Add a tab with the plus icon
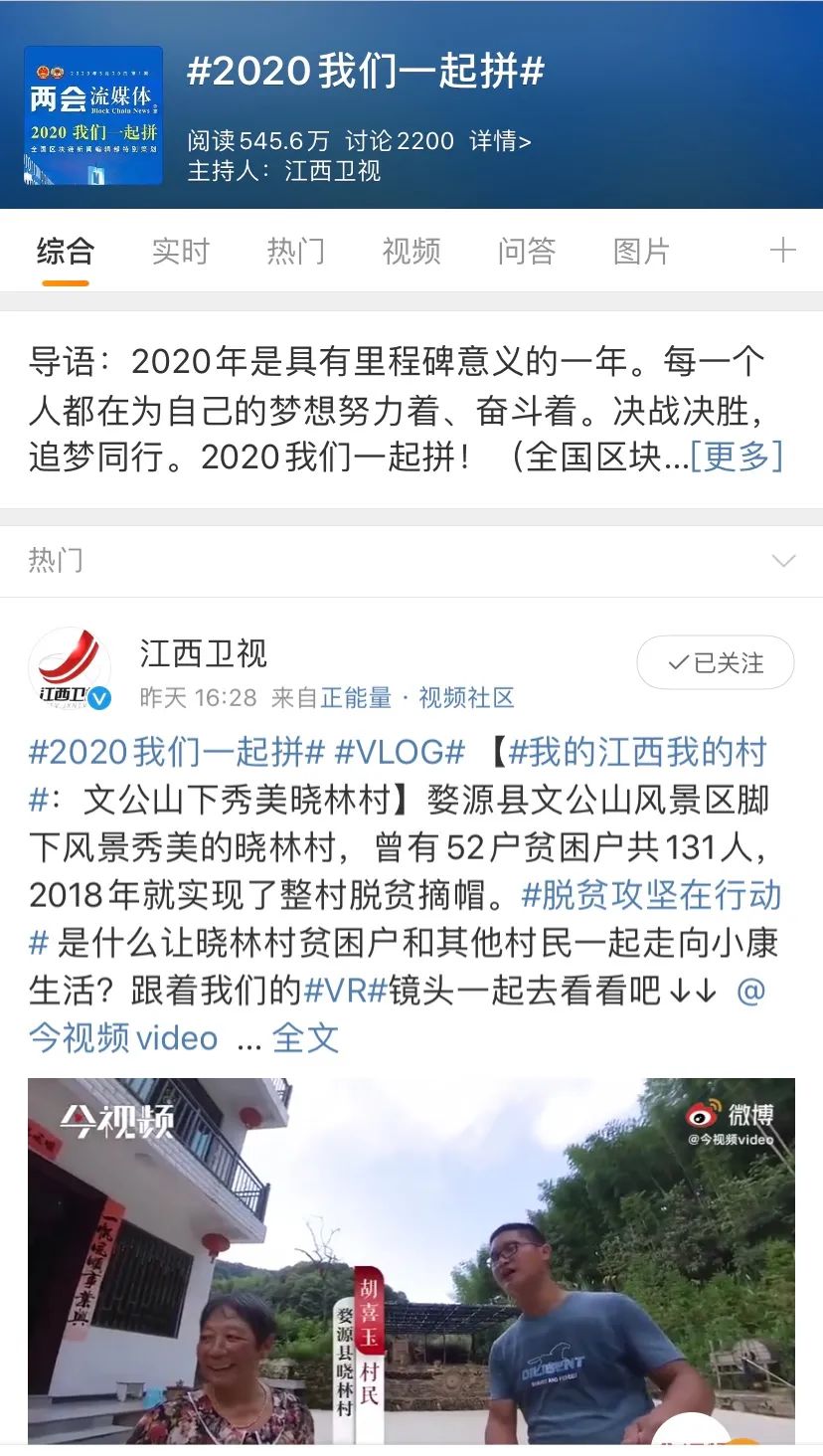Image resolution: width=823 pixels, height=1456 pixels. coord(783,251)
